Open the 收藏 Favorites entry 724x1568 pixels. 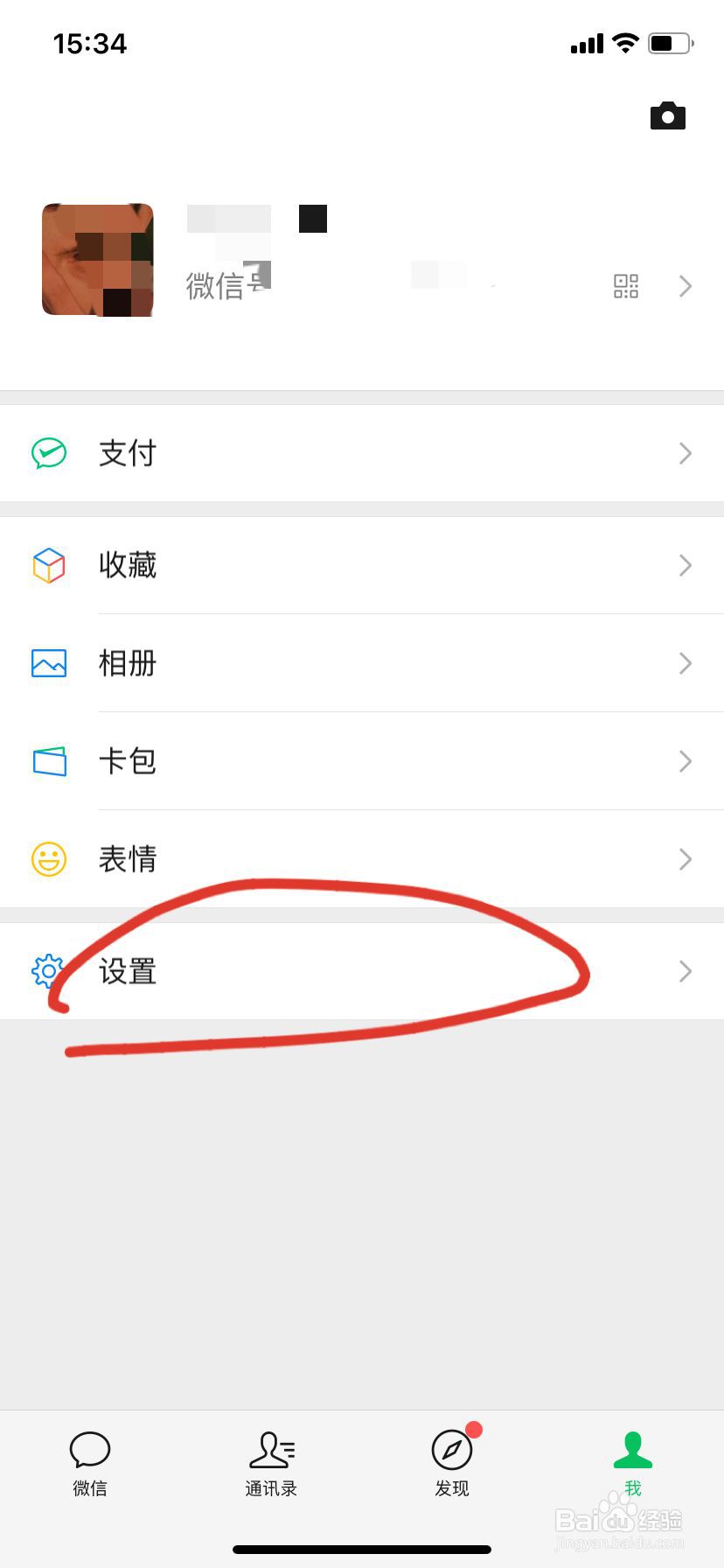pyautogui.click(x=128, y=565)
